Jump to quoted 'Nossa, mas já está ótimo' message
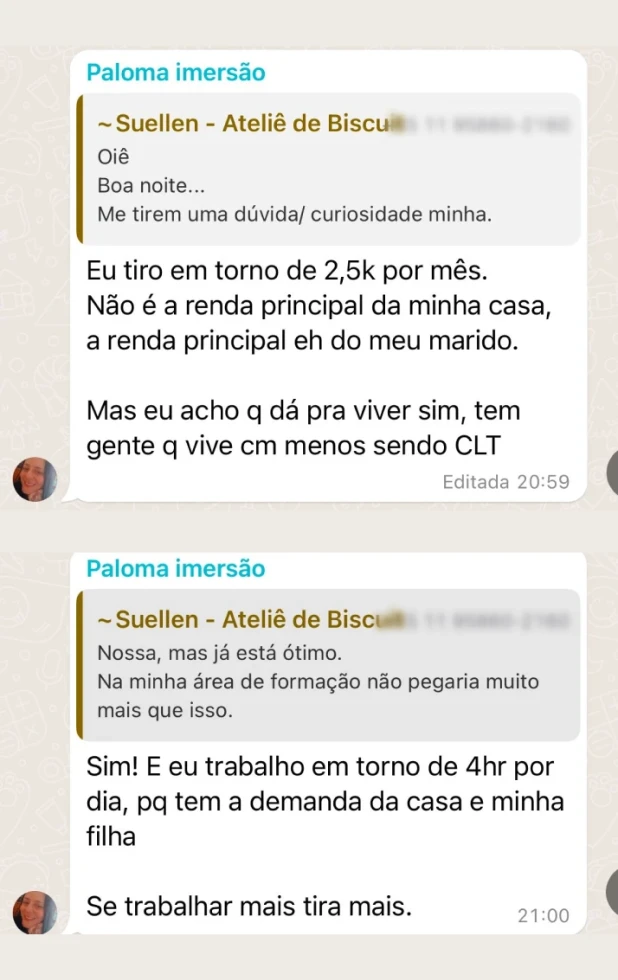The image size is (618, 980). pyautogui.click(x=328, y=665)
